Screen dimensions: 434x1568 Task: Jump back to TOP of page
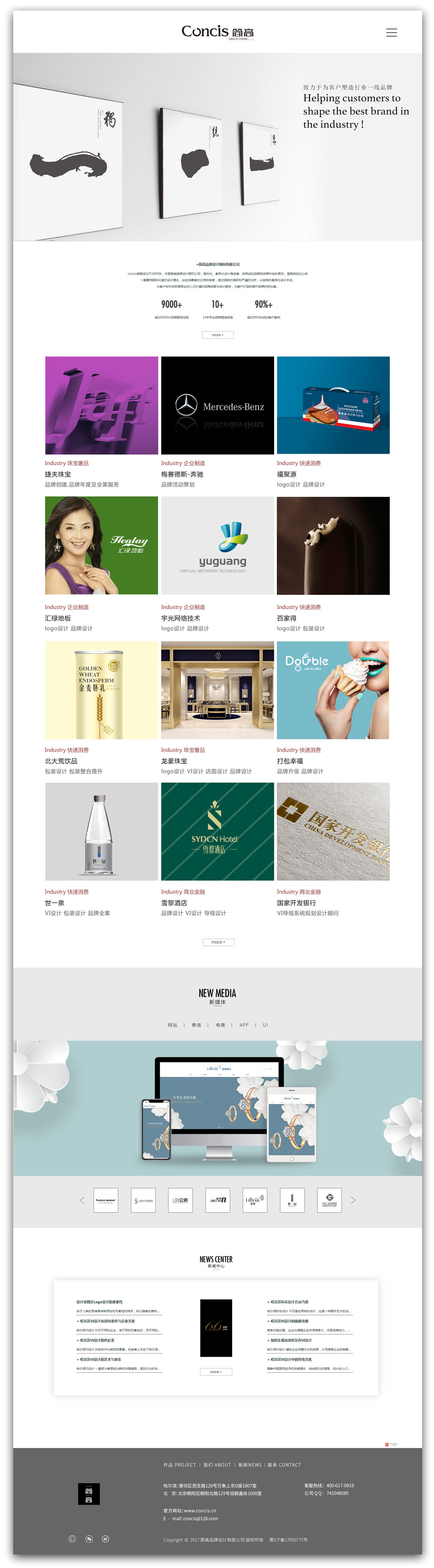pos(391,1444)
